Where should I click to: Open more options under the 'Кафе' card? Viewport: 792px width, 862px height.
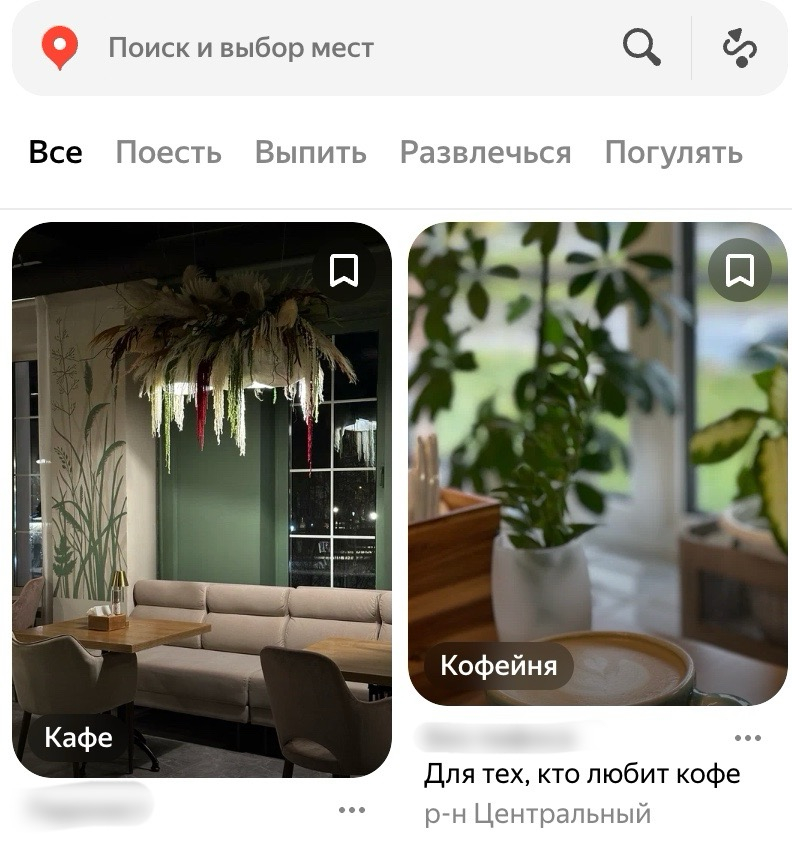[x=351, y=809]
